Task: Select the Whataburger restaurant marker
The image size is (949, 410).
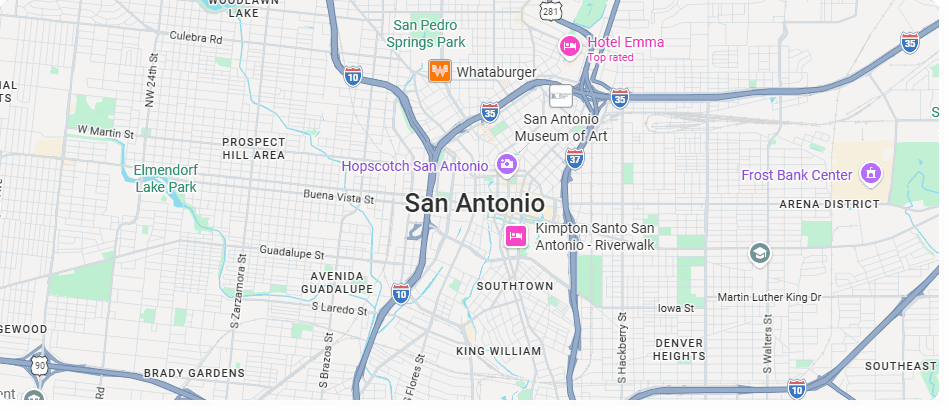Action: tap(439, 71)
